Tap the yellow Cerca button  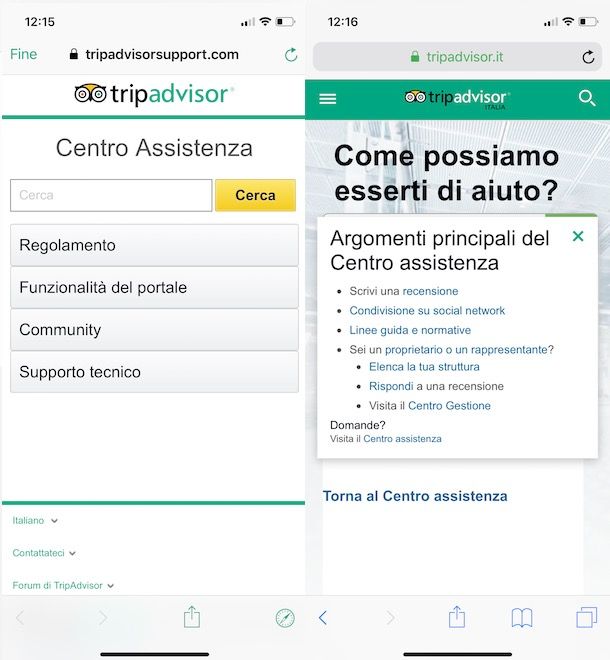tap(255, 195)
